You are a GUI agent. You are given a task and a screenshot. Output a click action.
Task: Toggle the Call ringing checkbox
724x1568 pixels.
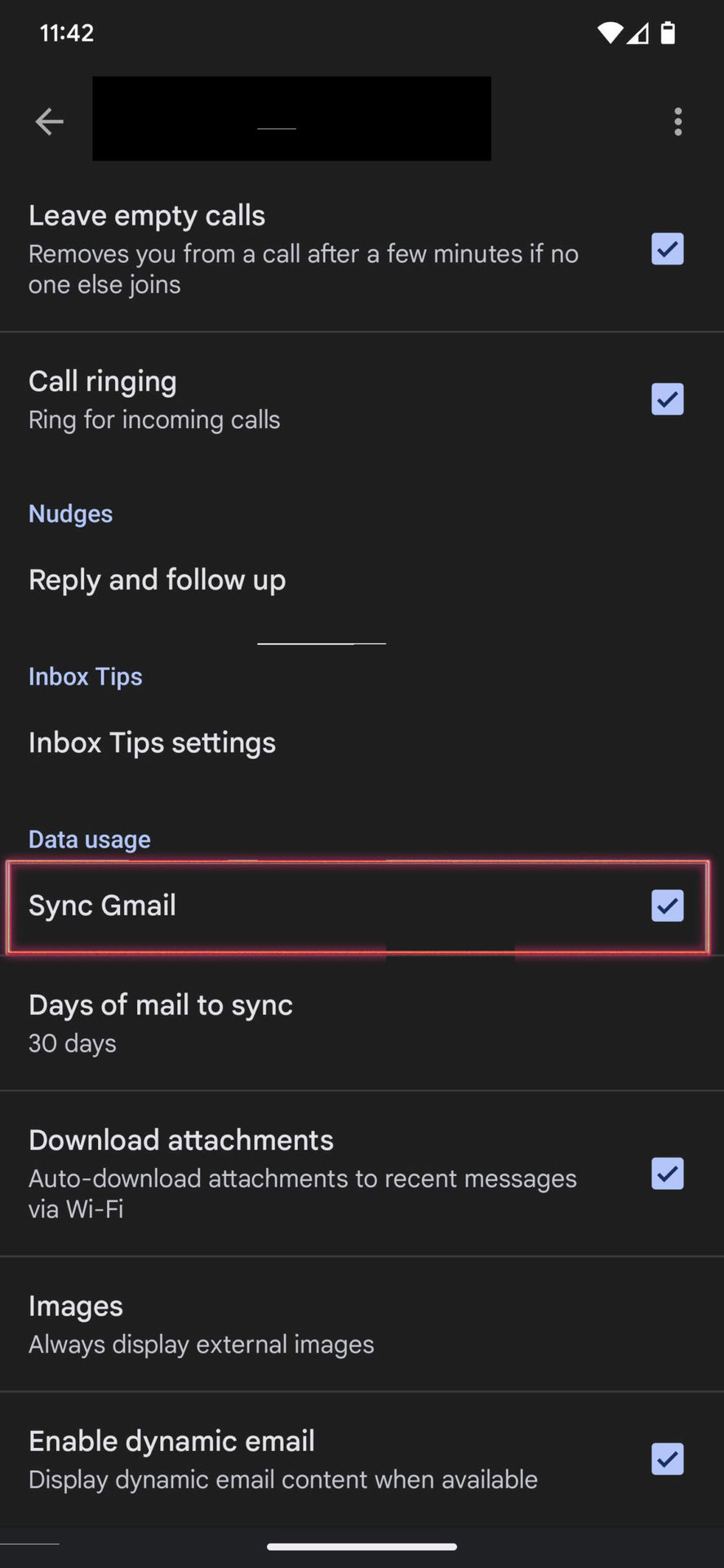pyautogui.click(x=667, y=399)
